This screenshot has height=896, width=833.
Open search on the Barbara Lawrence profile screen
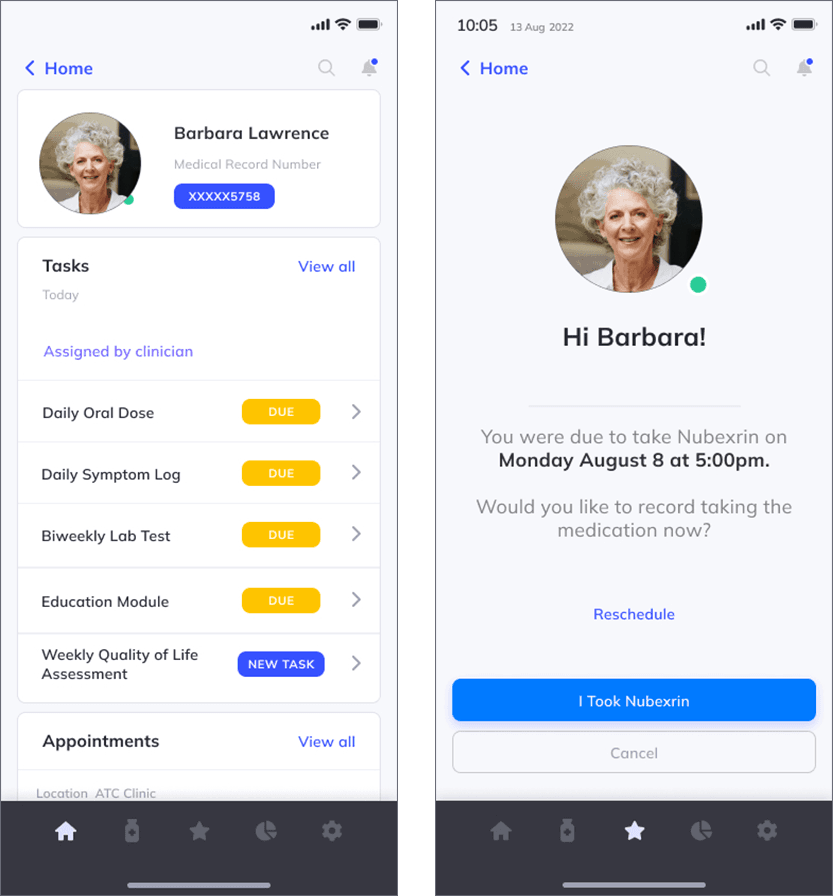(326, 68)
